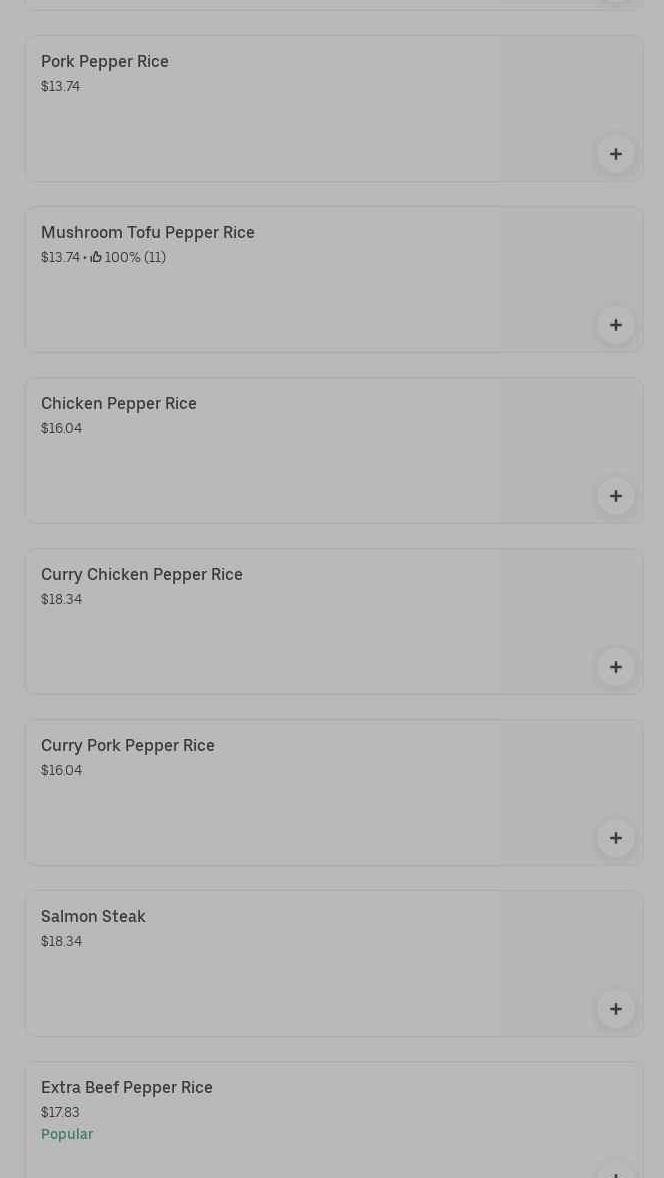
Task: View the Curry Pork Pepper Rice item
Action: 334,792
